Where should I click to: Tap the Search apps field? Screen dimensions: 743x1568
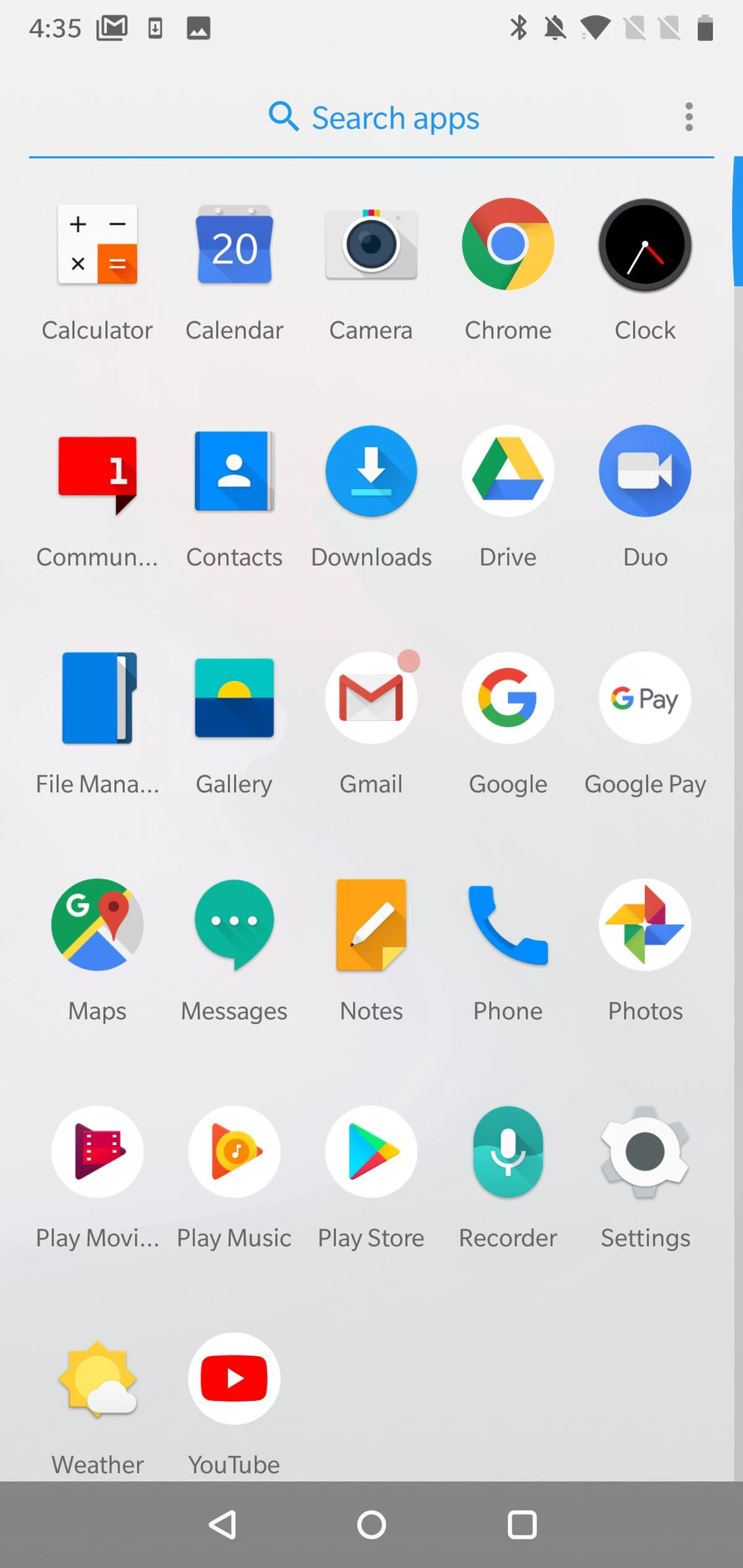(373, 118)
